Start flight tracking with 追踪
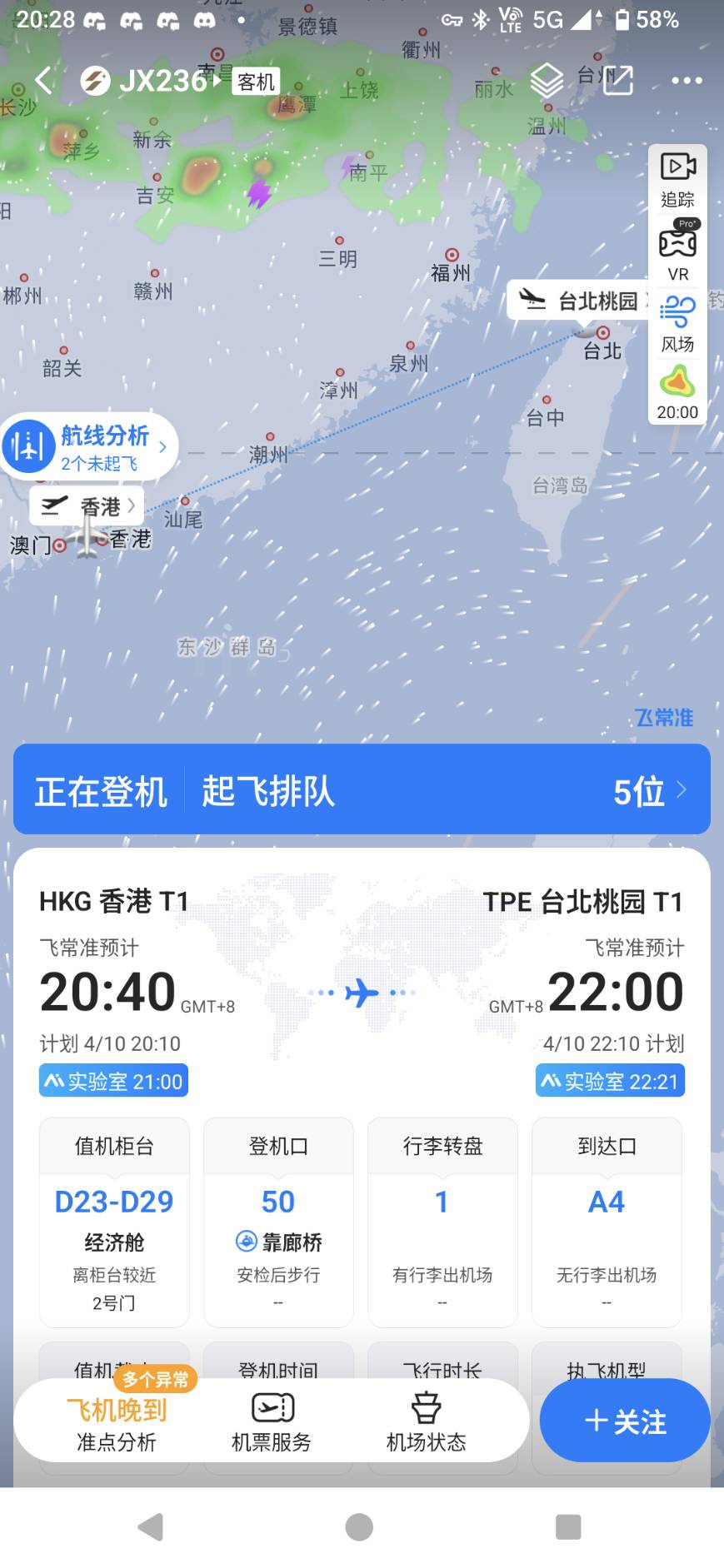 tap(677, 178)
